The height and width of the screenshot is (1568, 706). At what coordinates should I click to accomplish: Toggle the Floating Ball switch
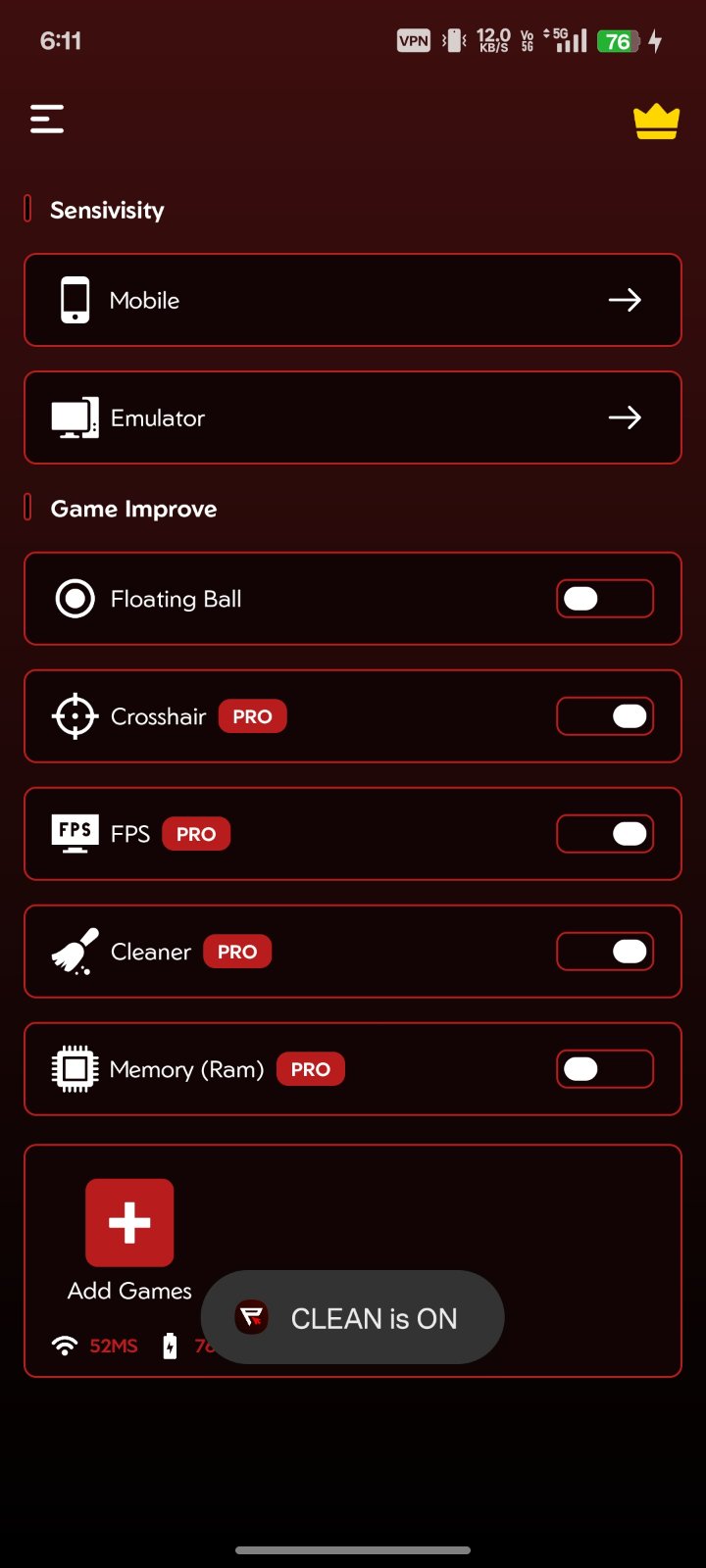[x=604, y=599]
